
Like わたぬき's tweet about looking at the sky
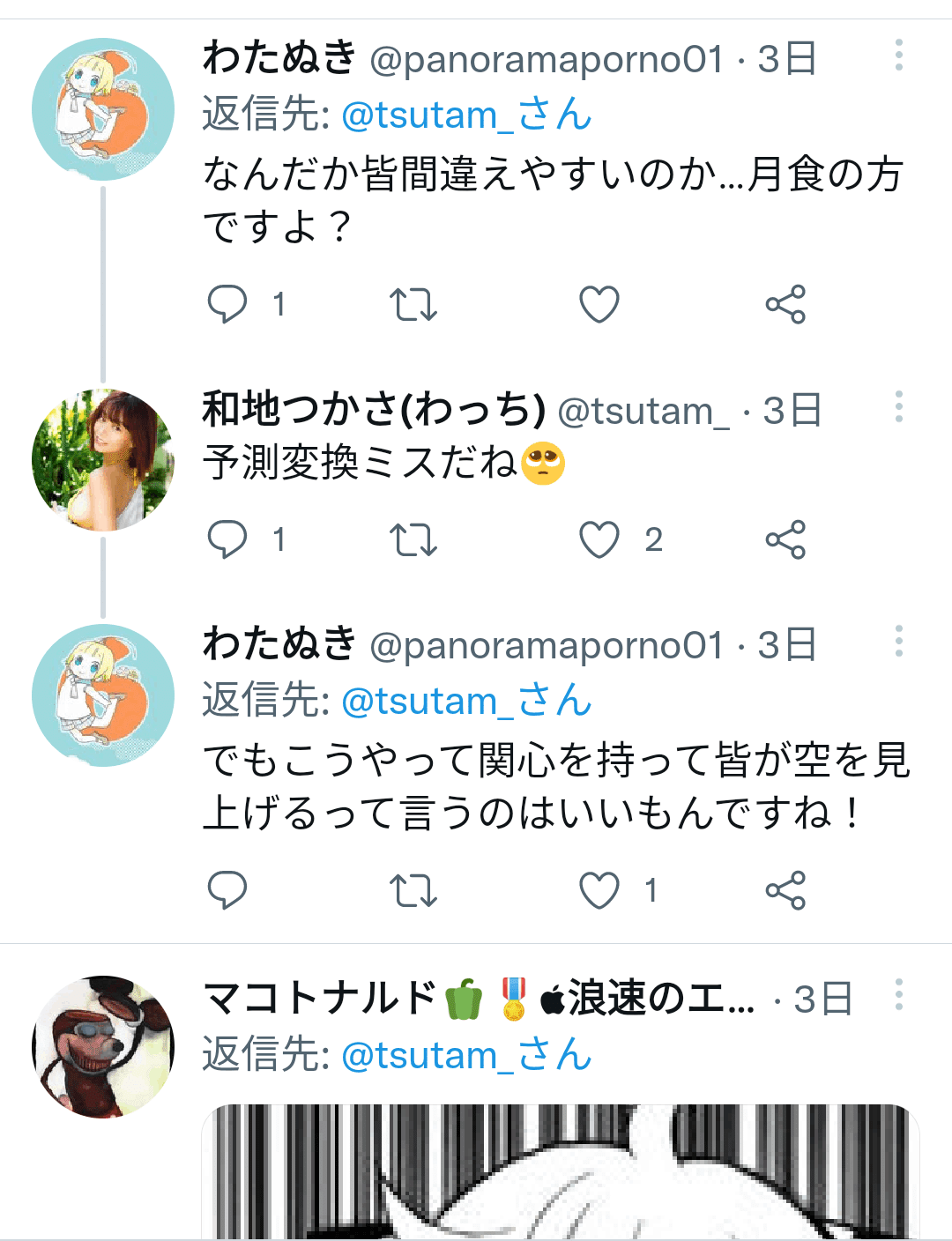click(599, 890)
